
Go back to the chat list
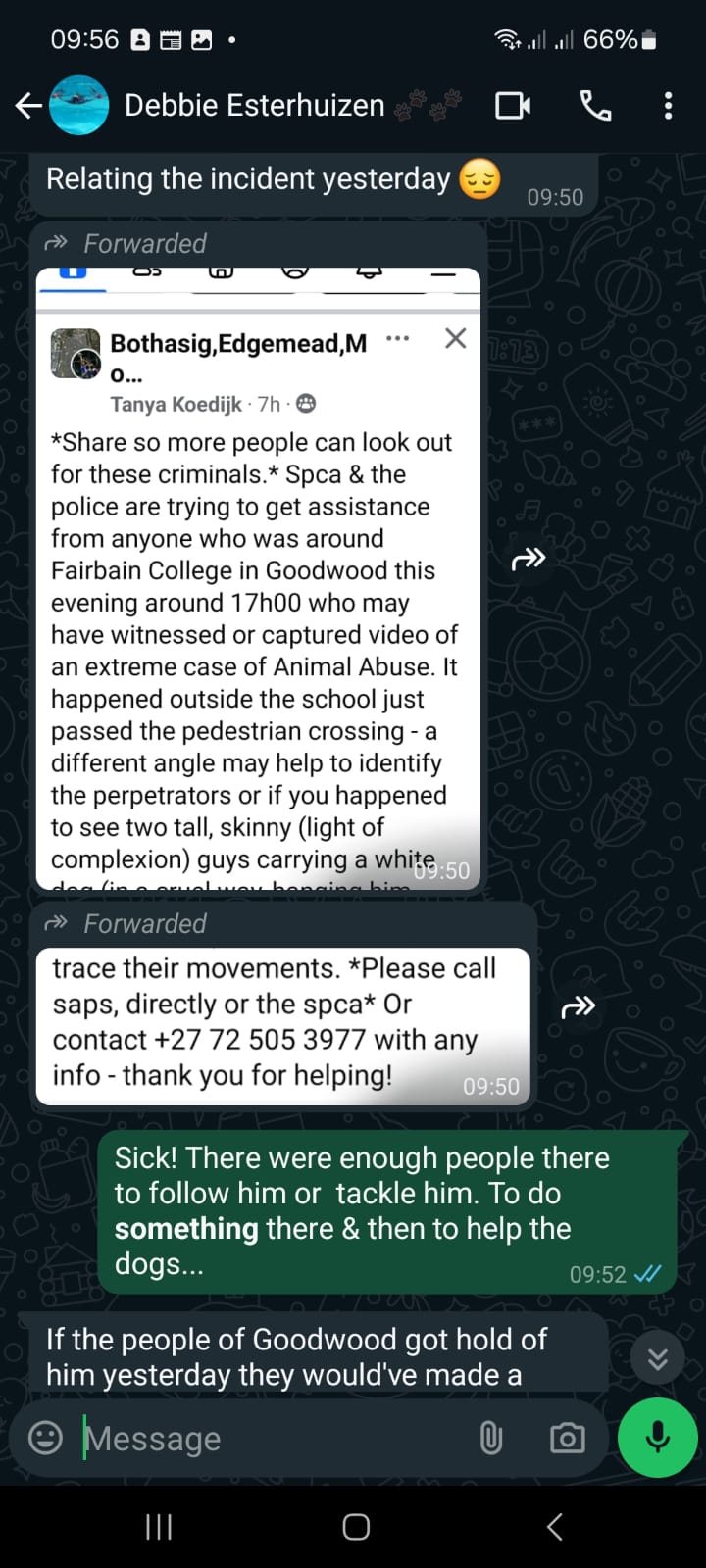click(x=28, y=105)
